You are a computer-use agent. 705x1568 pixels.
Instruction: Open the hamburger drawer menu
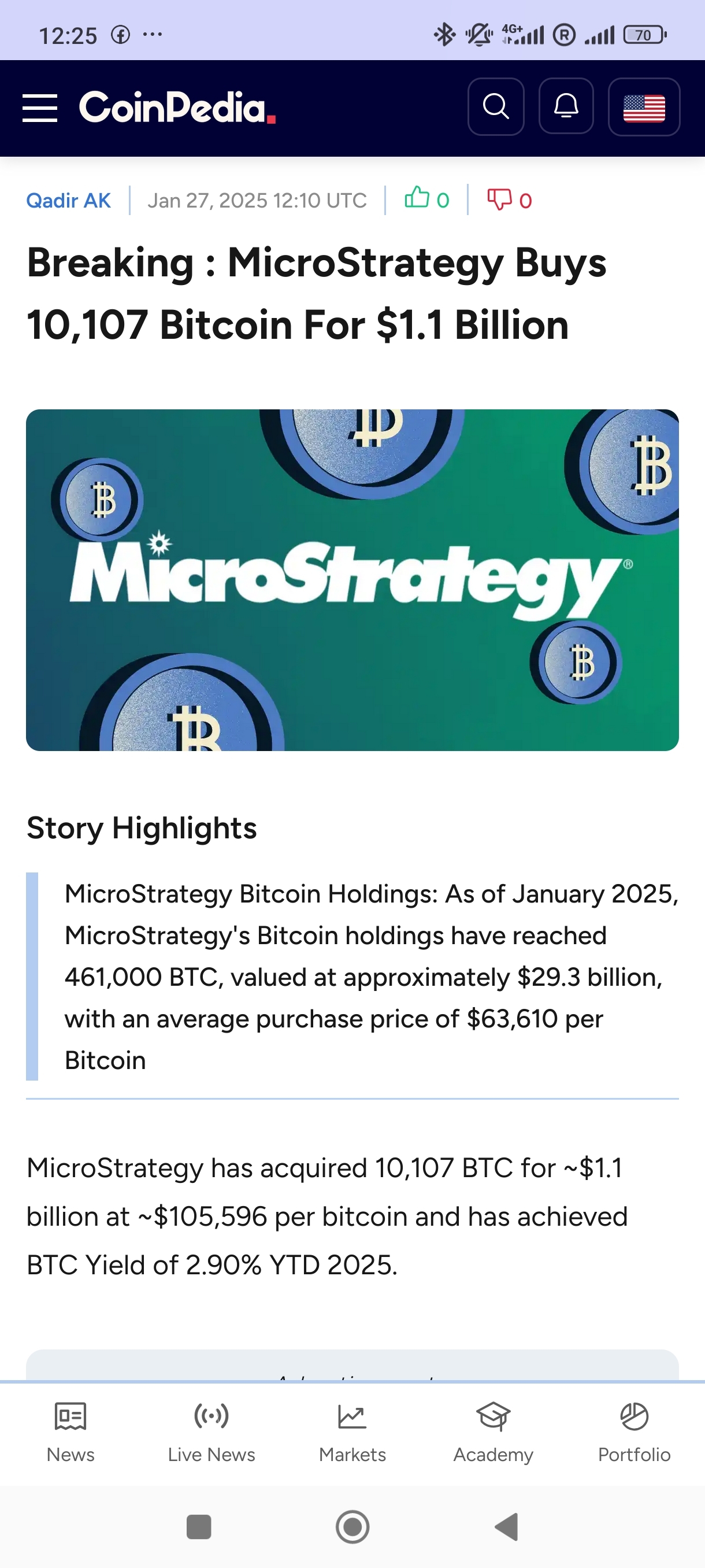pyautogui.click(x=39, y=108)
